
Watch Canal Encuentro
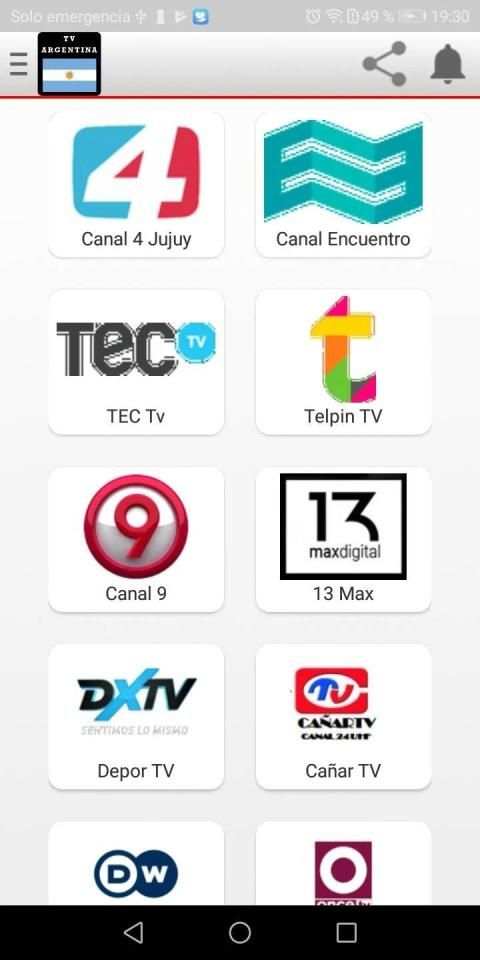[343, 184]
